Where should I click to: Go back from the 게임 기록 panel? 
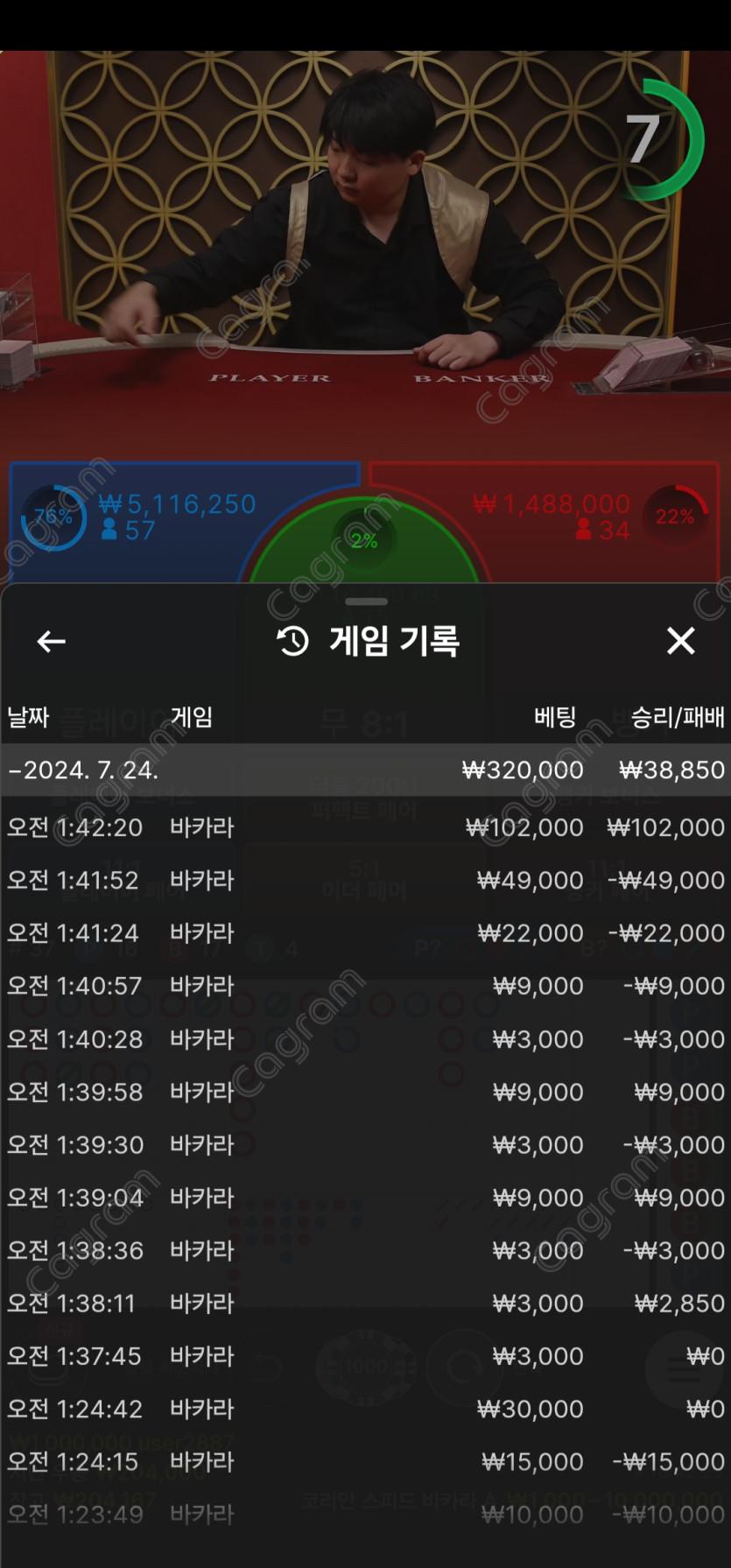click(x=51, y=642)
